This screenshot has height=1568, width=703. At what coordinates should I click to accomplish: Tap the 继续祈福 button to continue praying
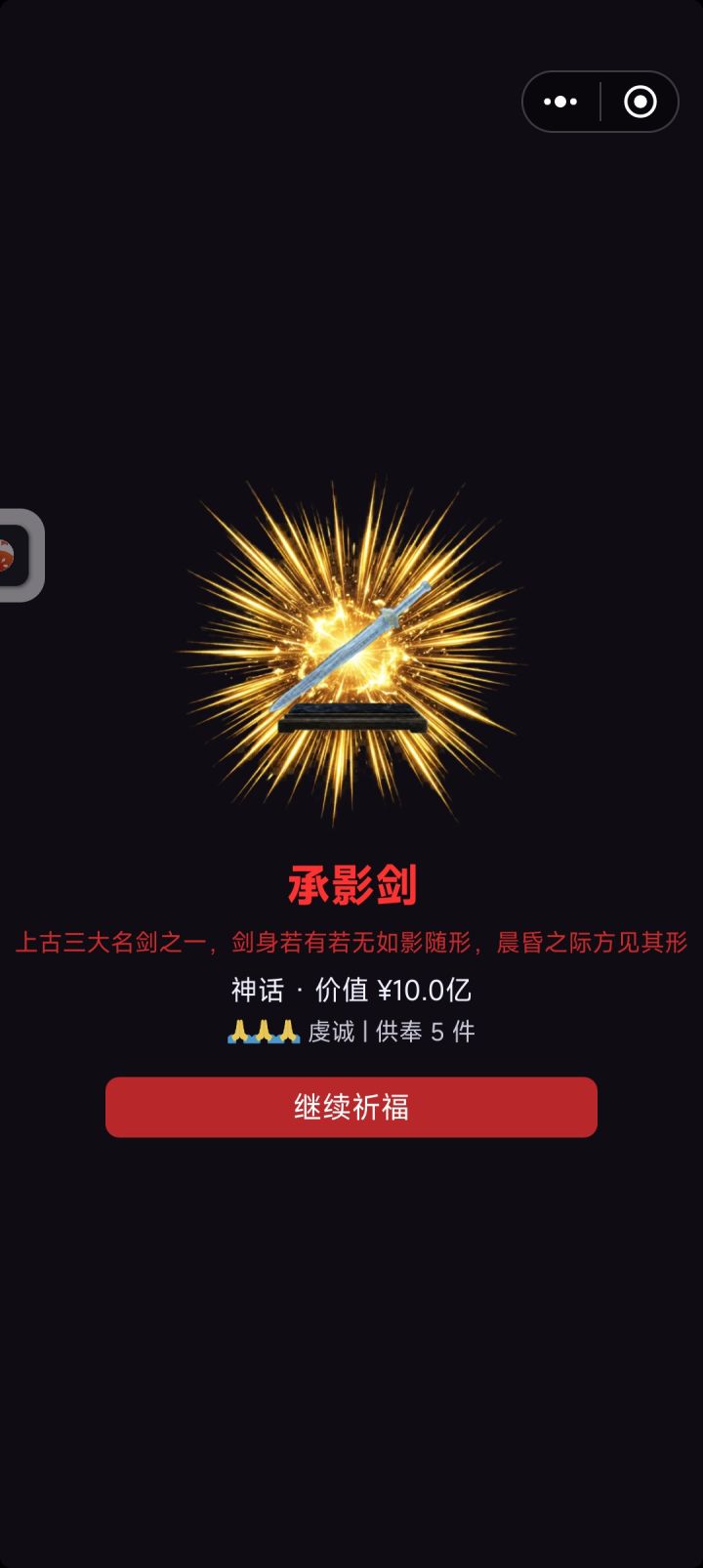[x=351, y=1107]
